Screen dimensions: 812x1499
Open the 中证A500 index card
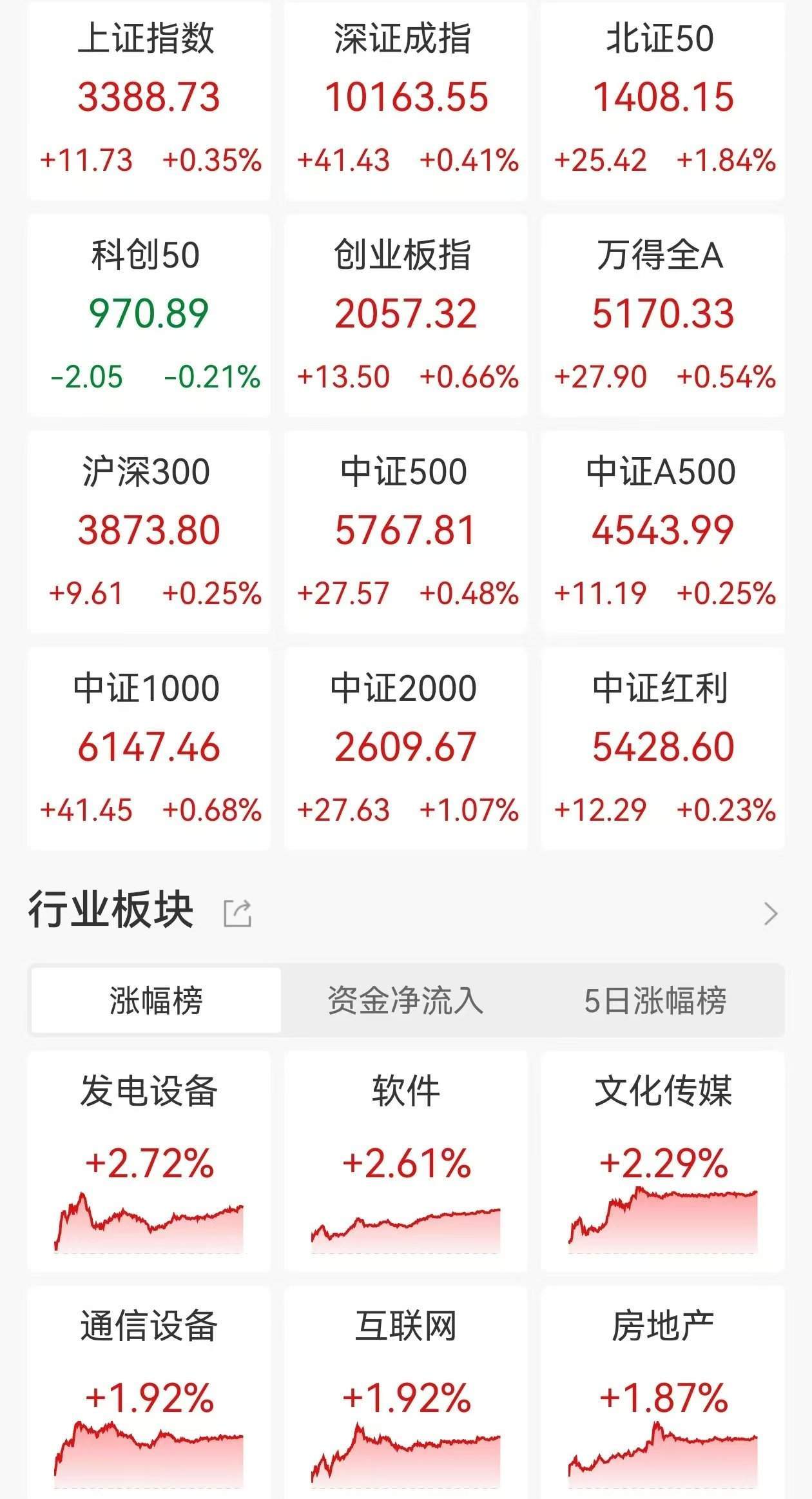662,531
